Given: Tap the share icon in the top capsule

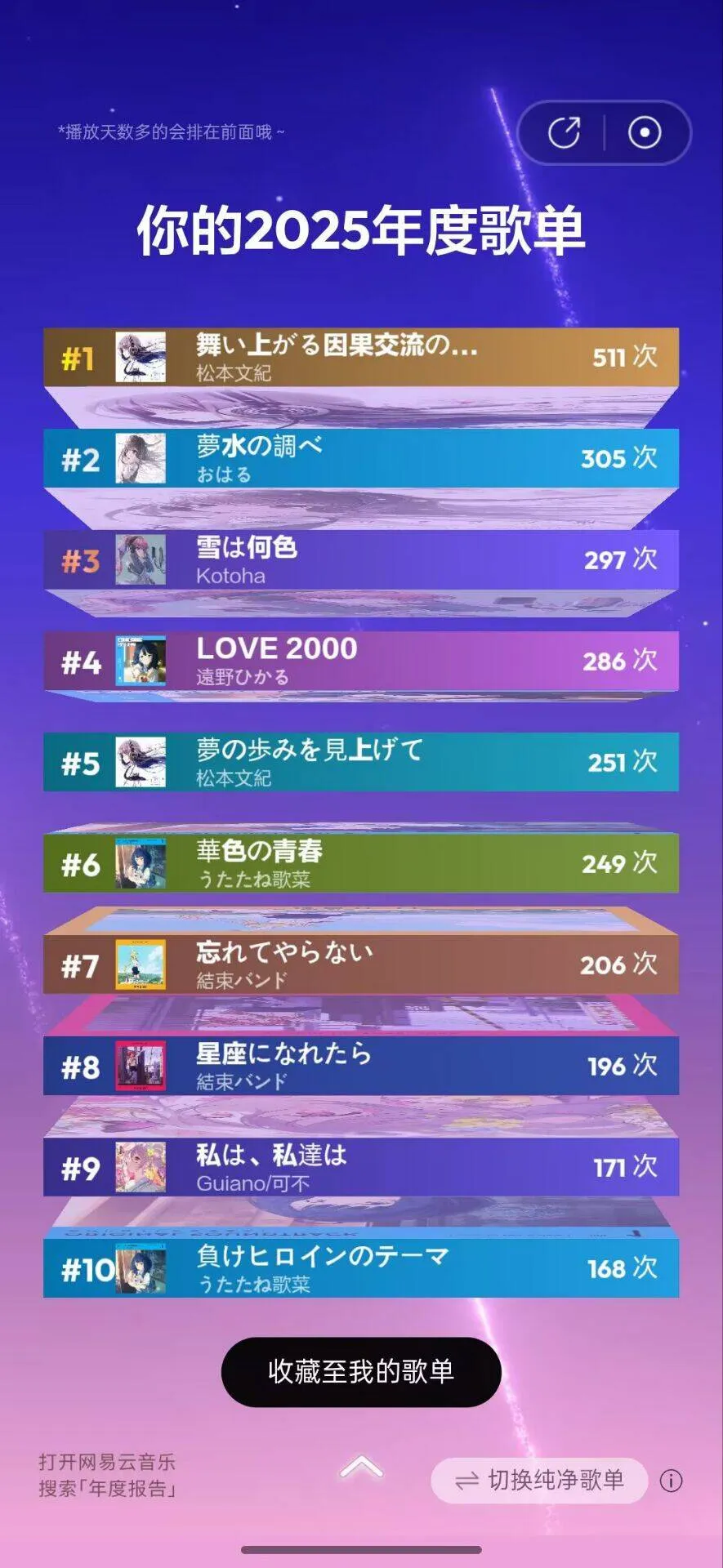Looking at the screenshot, I should tap(564, 132).
